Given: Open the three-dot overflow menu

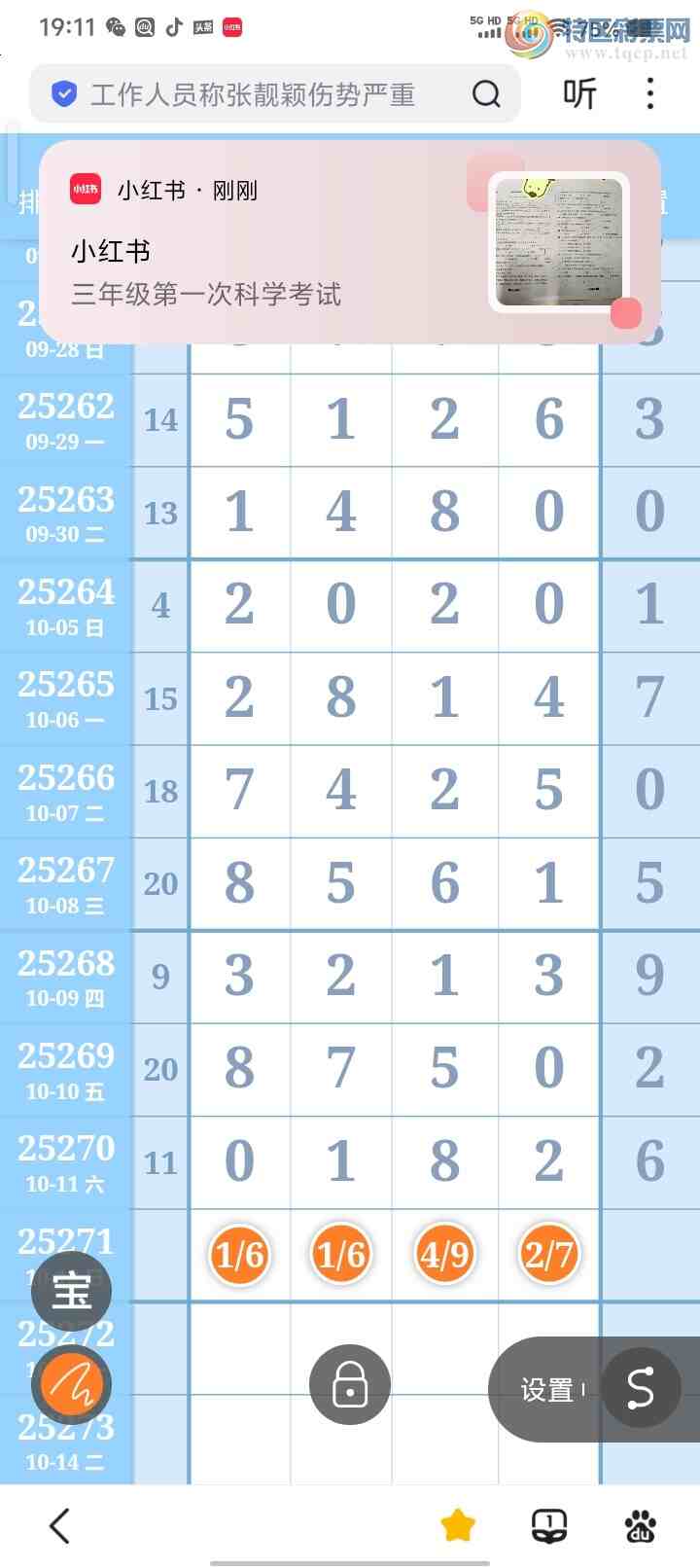Looking at the screenshot, I should 649,94.
